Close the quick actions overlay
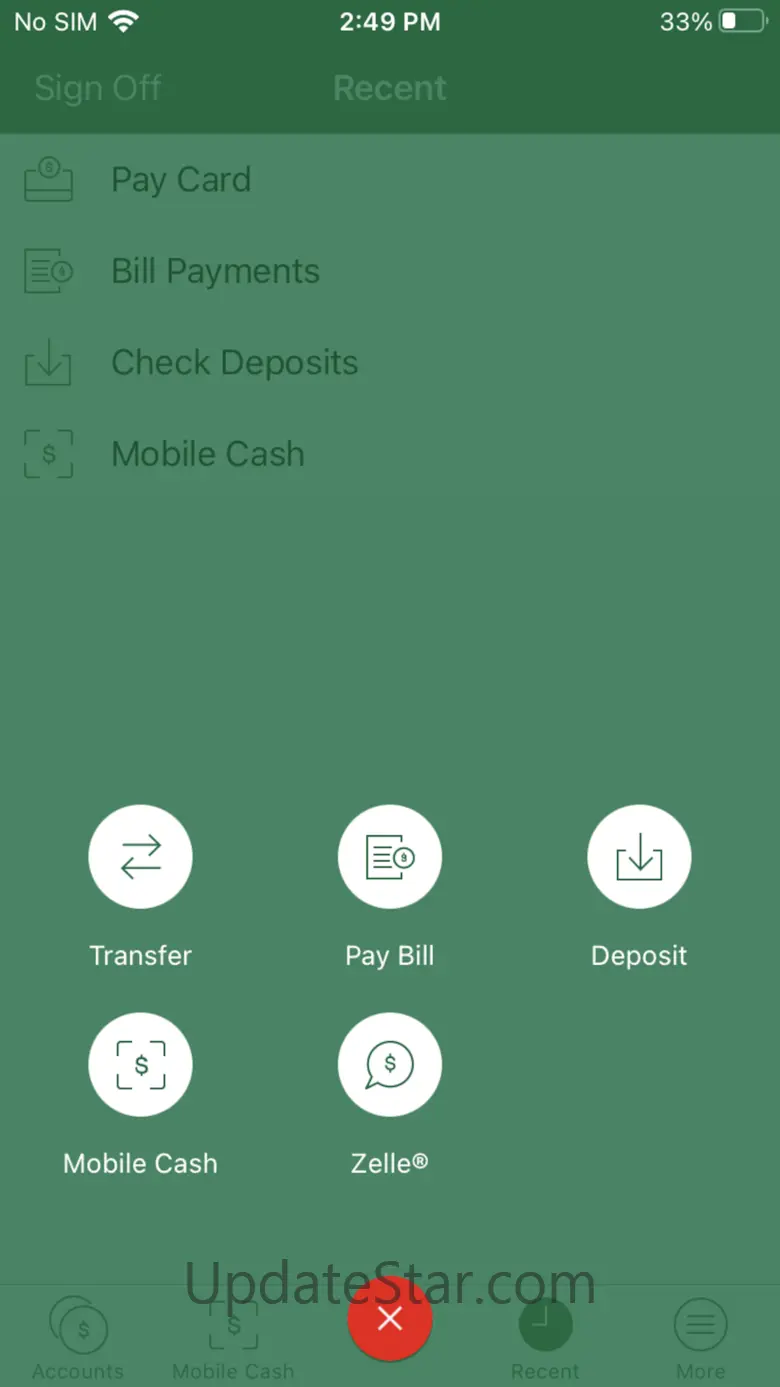Viewport: 780px width, 1387px height. coord(390,1319)
